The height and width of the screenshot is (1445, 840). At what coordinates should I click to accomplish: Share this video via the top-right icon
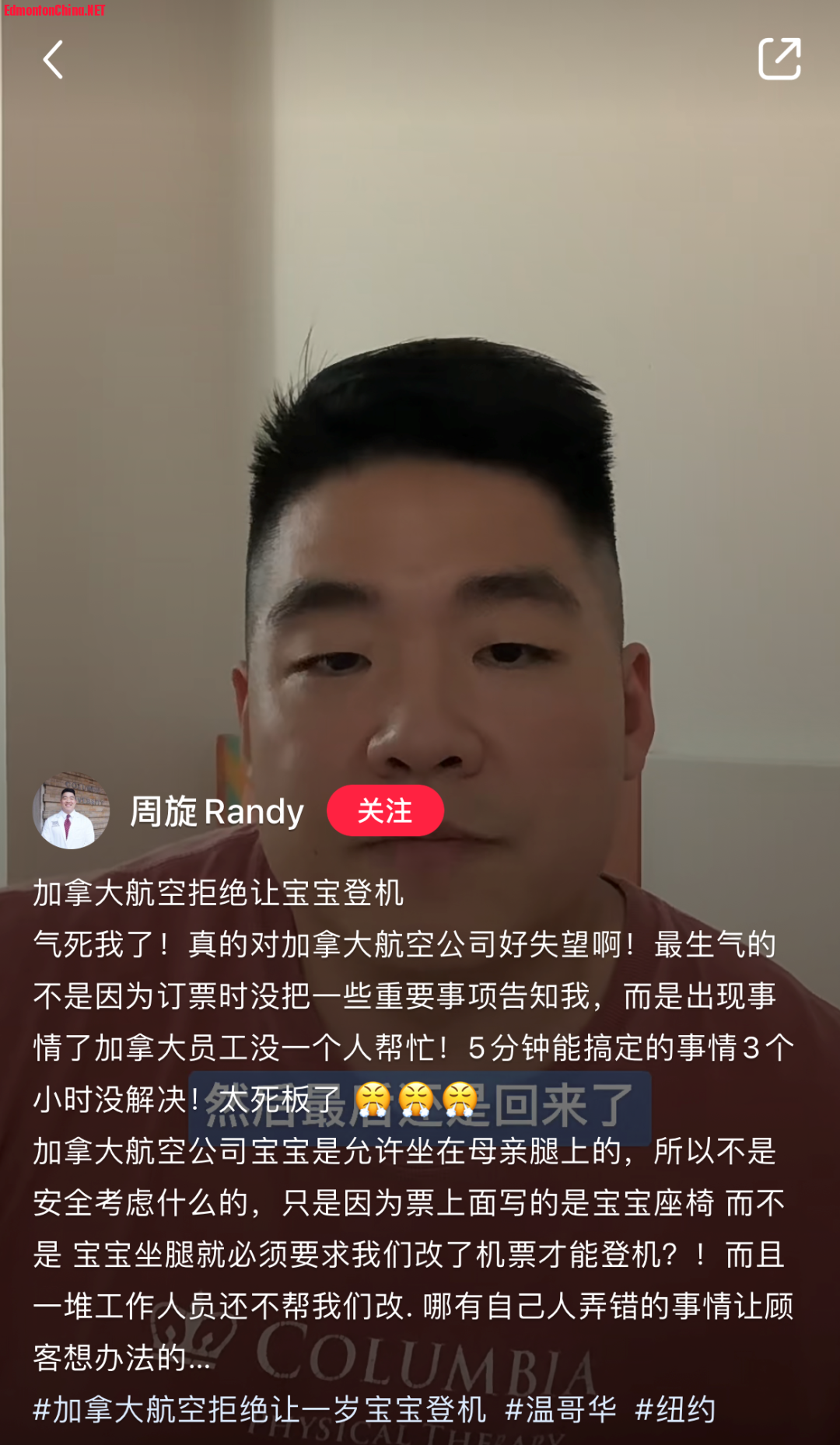click(779, 58)
